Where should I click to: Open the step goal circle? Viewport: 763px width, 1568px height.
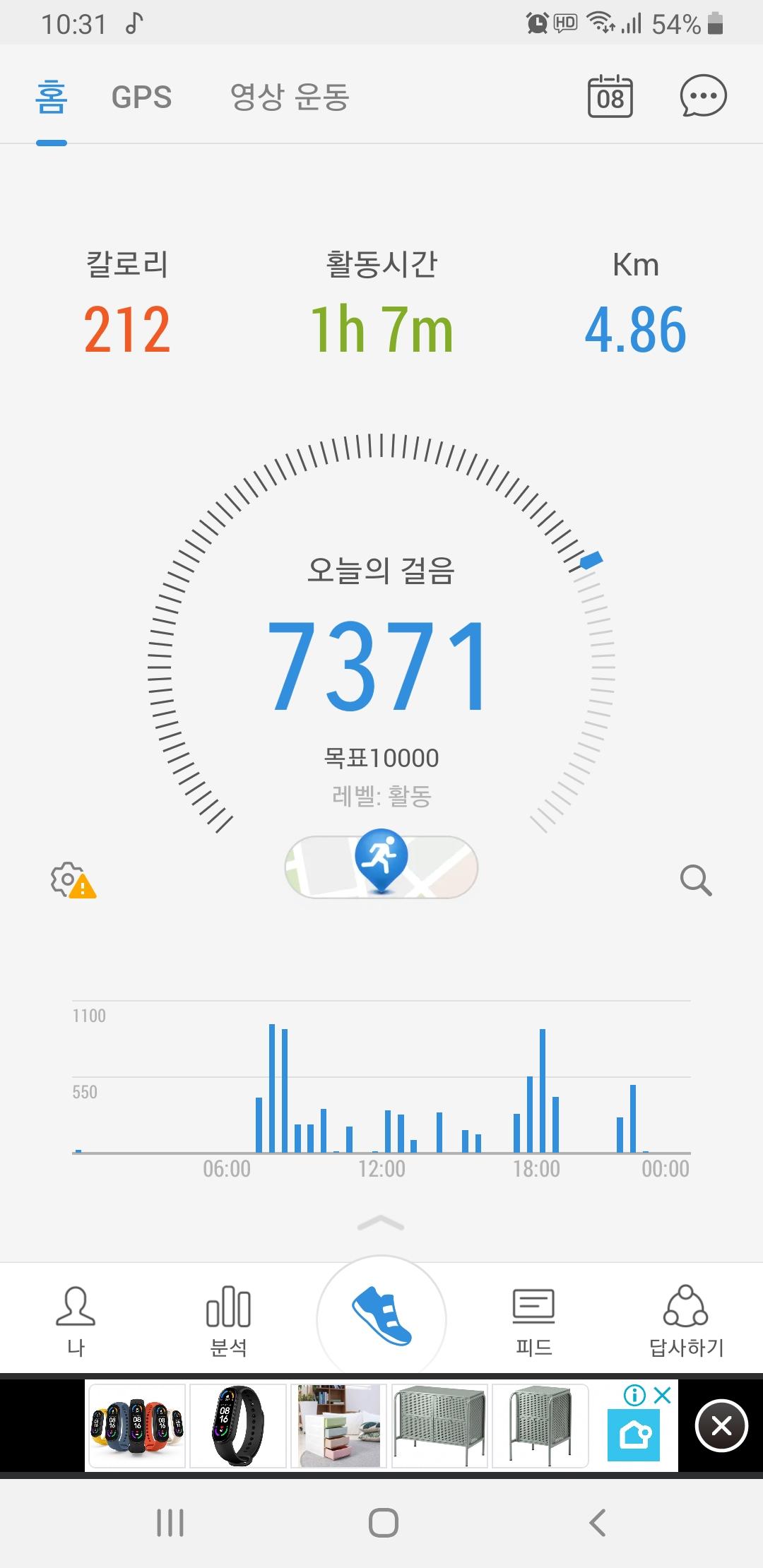click(381, 664)
